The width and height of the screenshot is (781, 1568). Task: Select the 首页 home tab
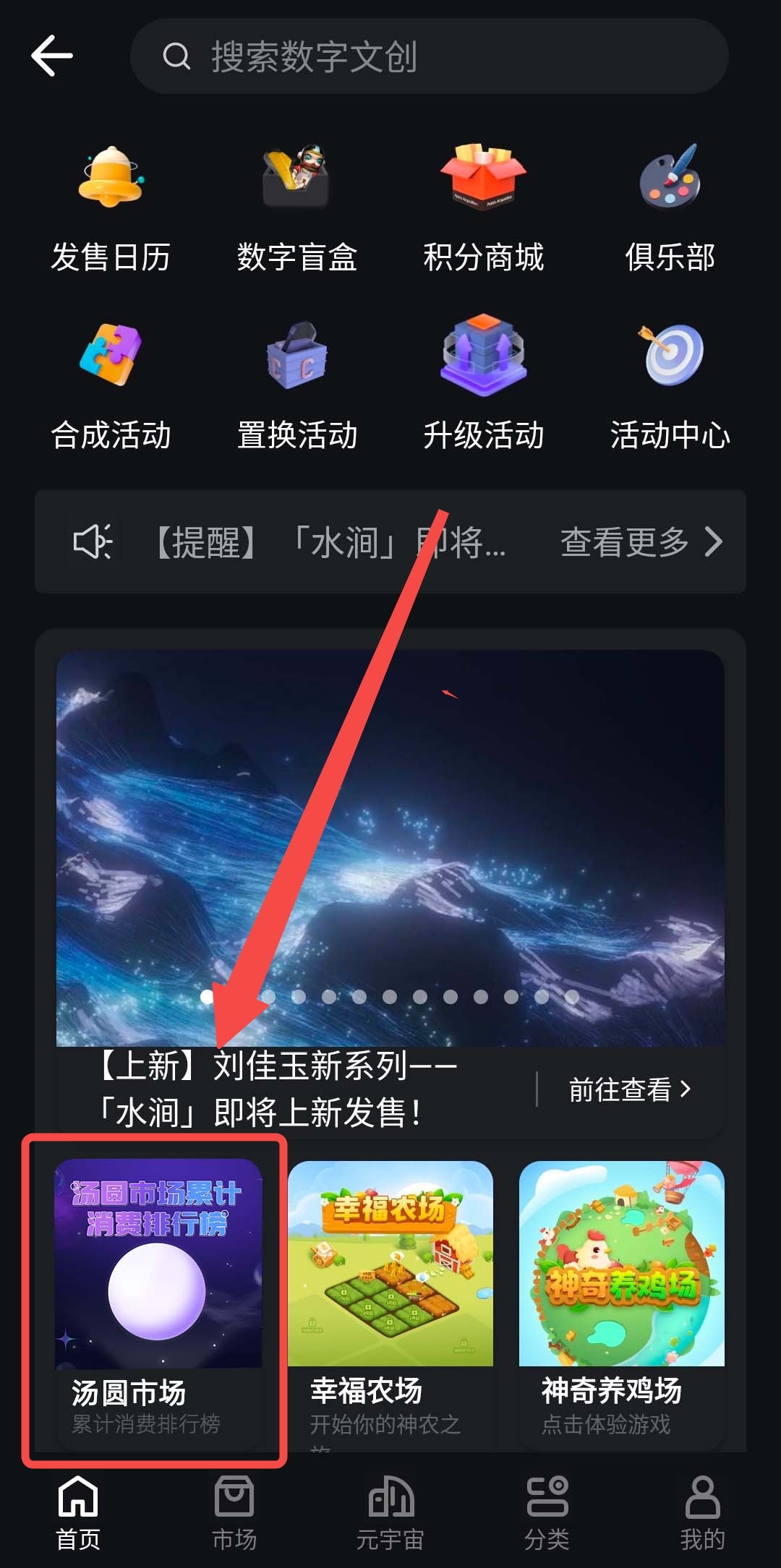point(78,1512)
